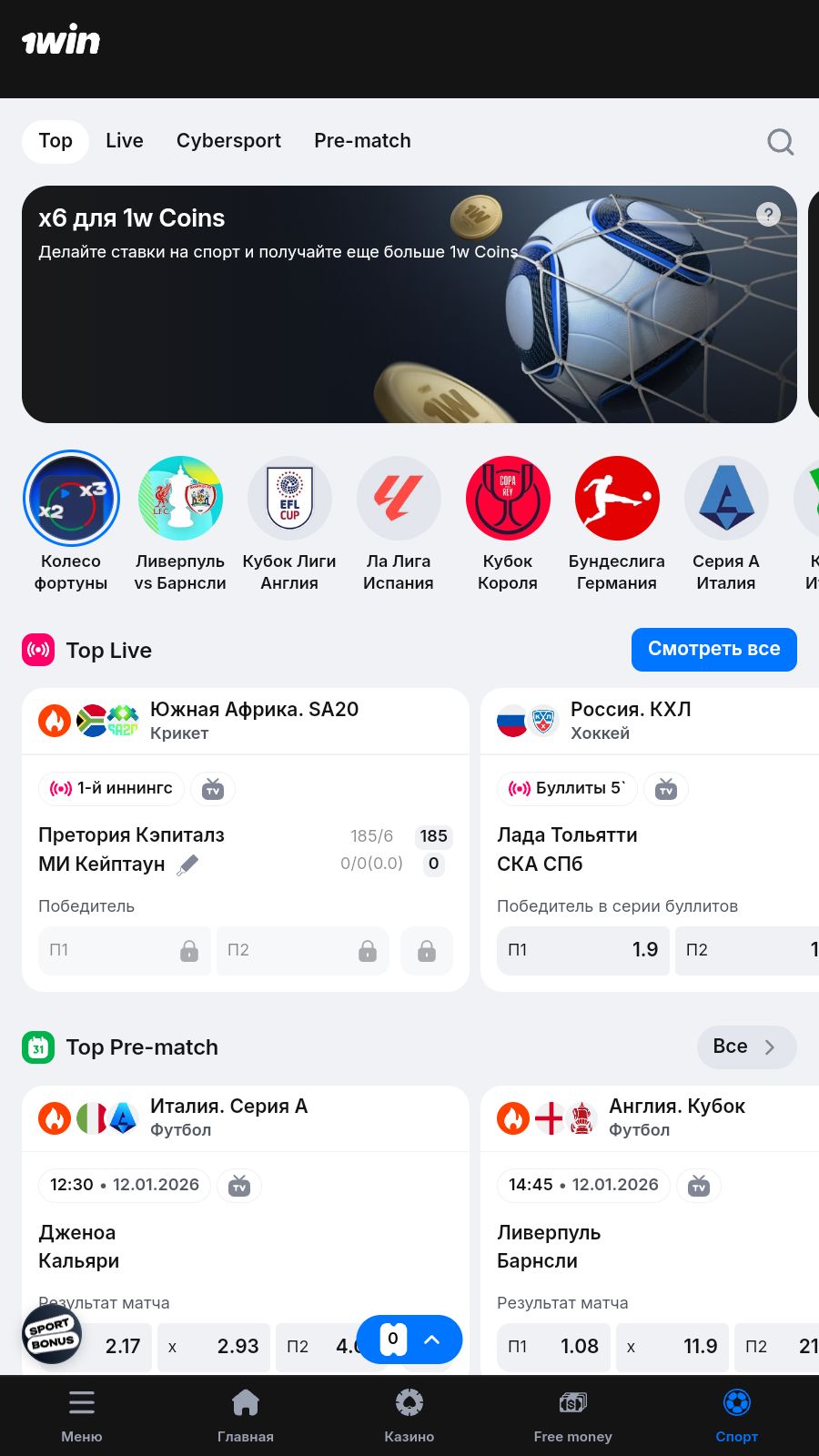The height and width of the screenshot is (1456, 819).
Task: Switch to the Cybersport tab
Action: pos(228,141)
